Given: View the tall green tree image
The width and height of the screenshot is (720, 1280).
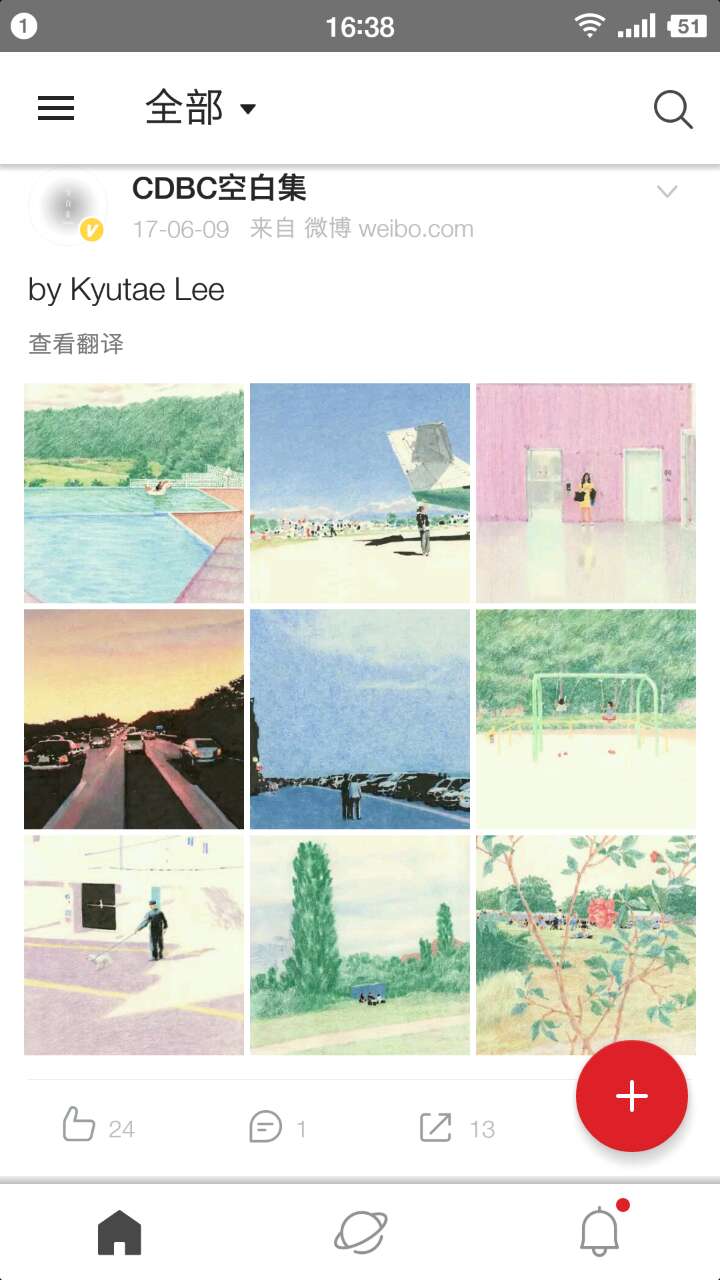Looking at the screenshot, I should [x=360, y=945].
